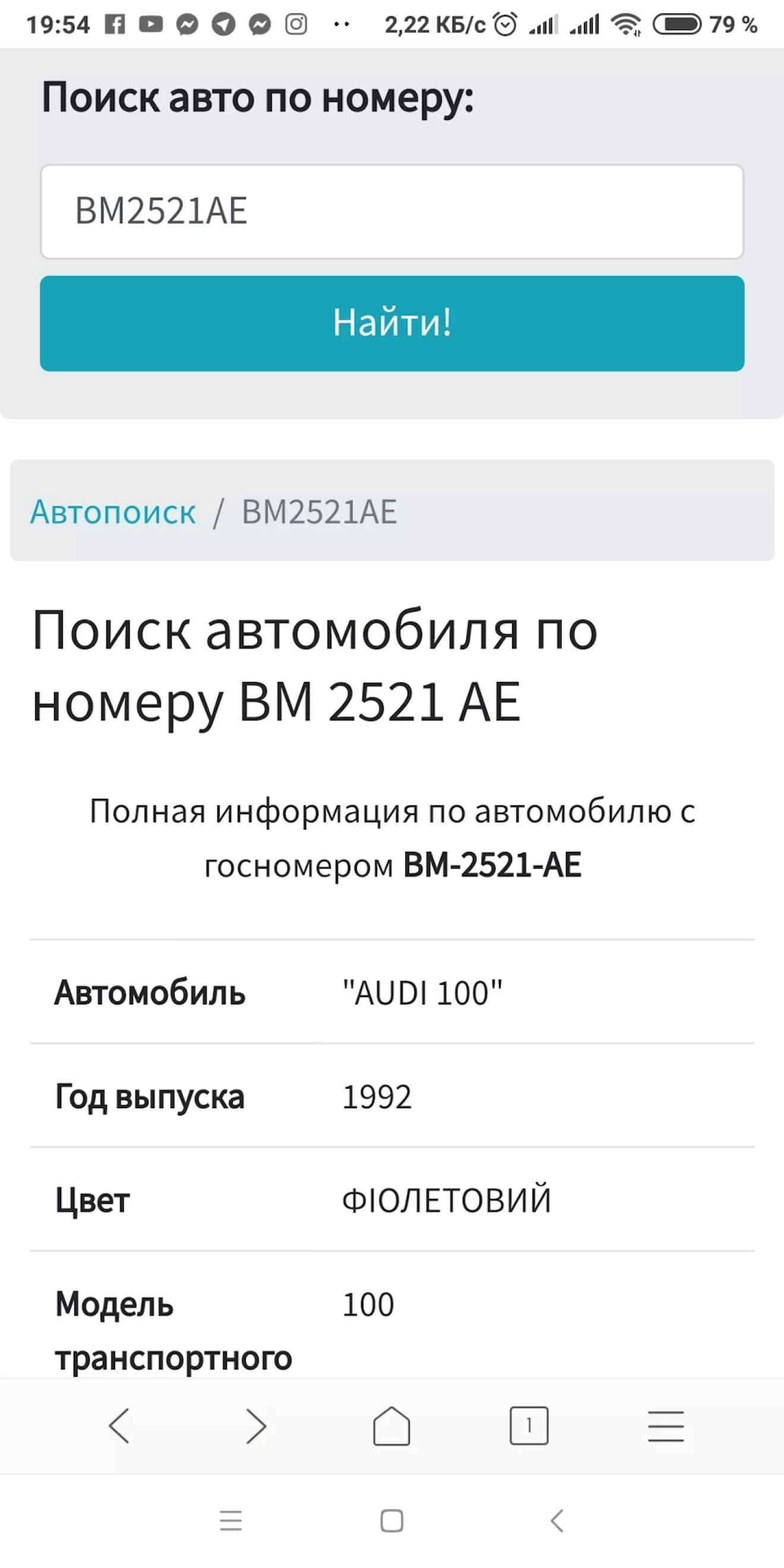The height and width of the screenshot is (1568, 784).
Task: Tap the system back button
Action: pos(557,1520)
